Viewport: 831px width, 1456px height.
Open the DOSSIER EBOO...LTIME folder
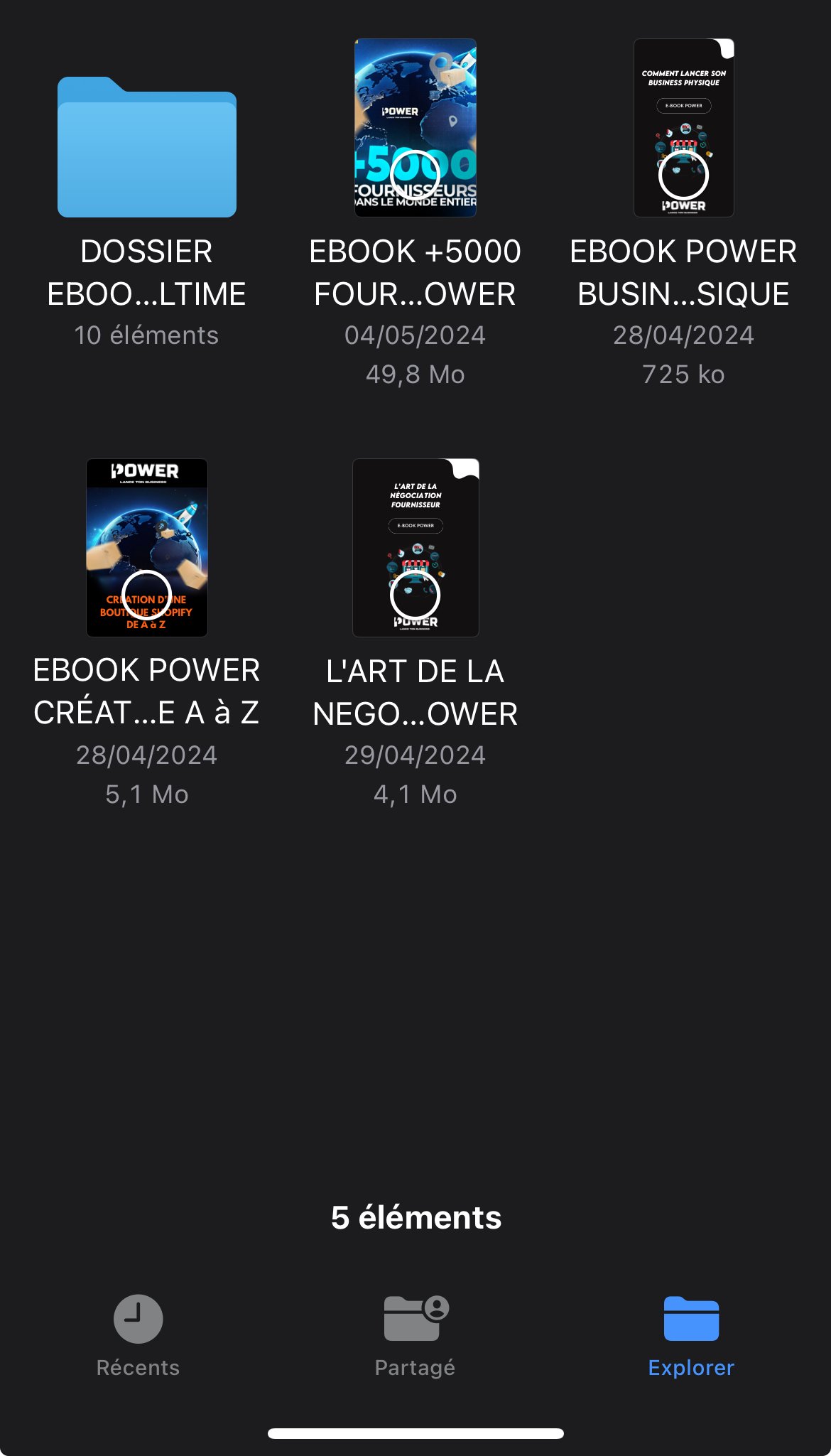pos(146,148)
